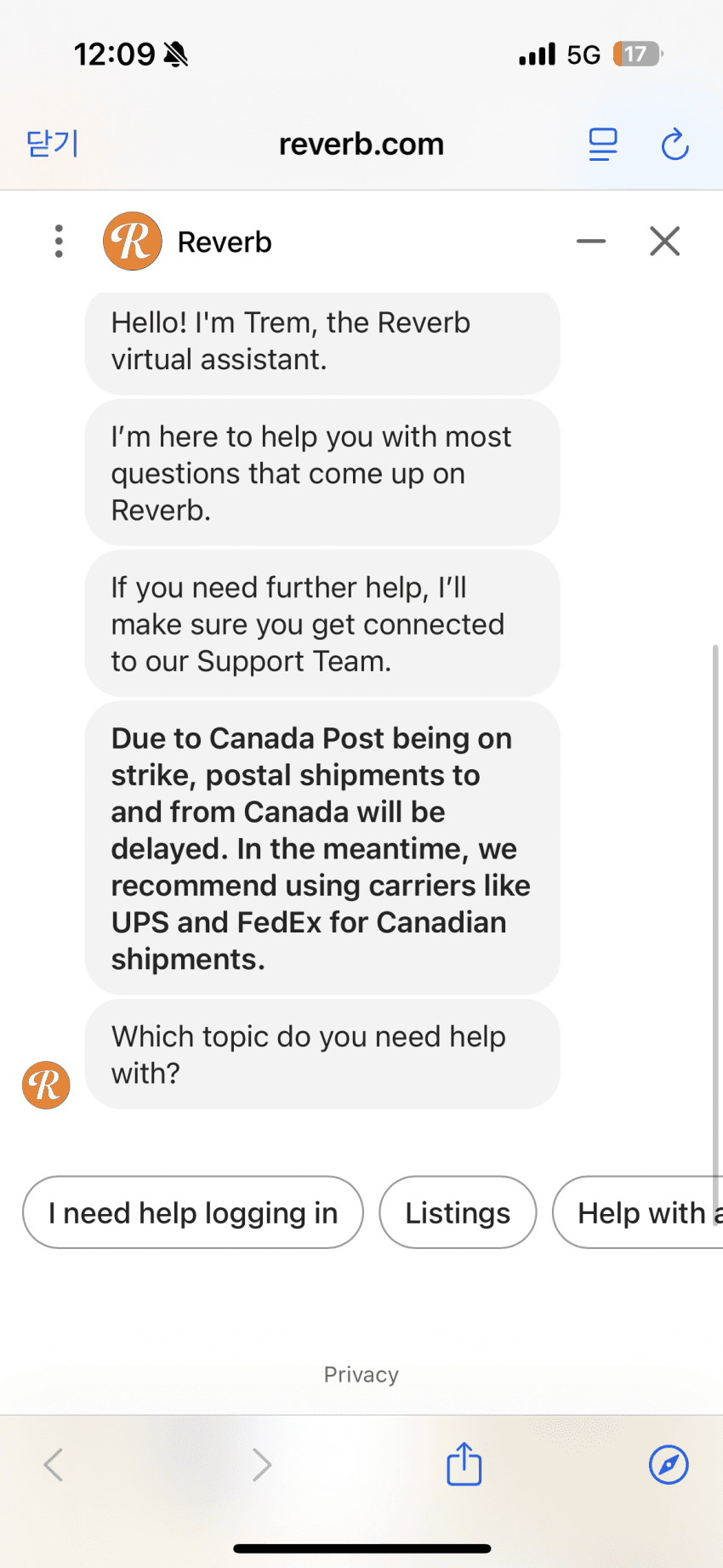The image size is (723, 1568).
Task: Select the "Help with a" topic chip
Action: point(642,1212)
